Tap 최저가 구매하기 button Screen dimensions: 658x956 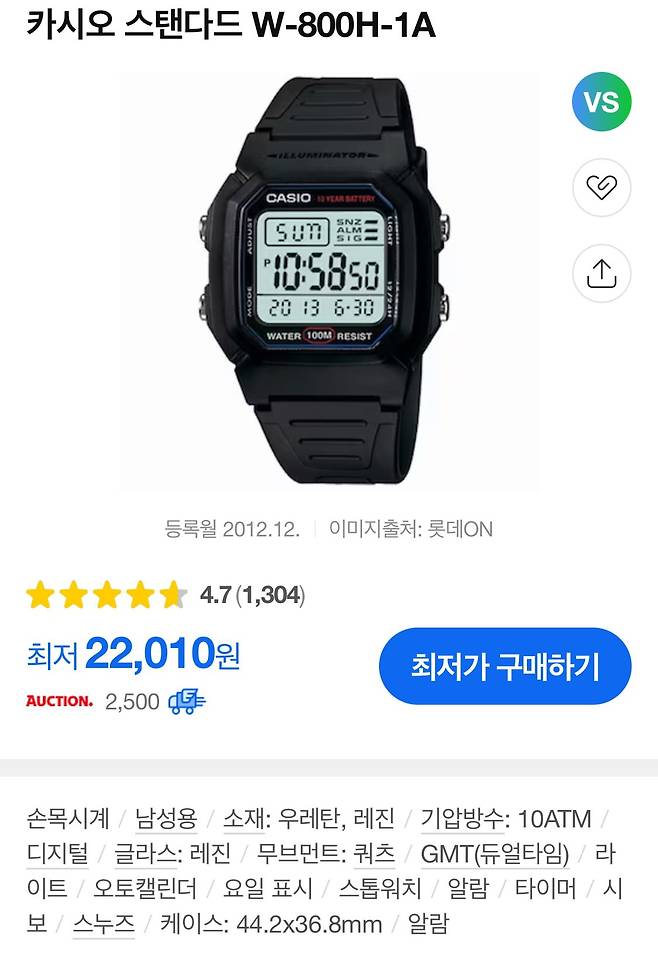point(505,666)
